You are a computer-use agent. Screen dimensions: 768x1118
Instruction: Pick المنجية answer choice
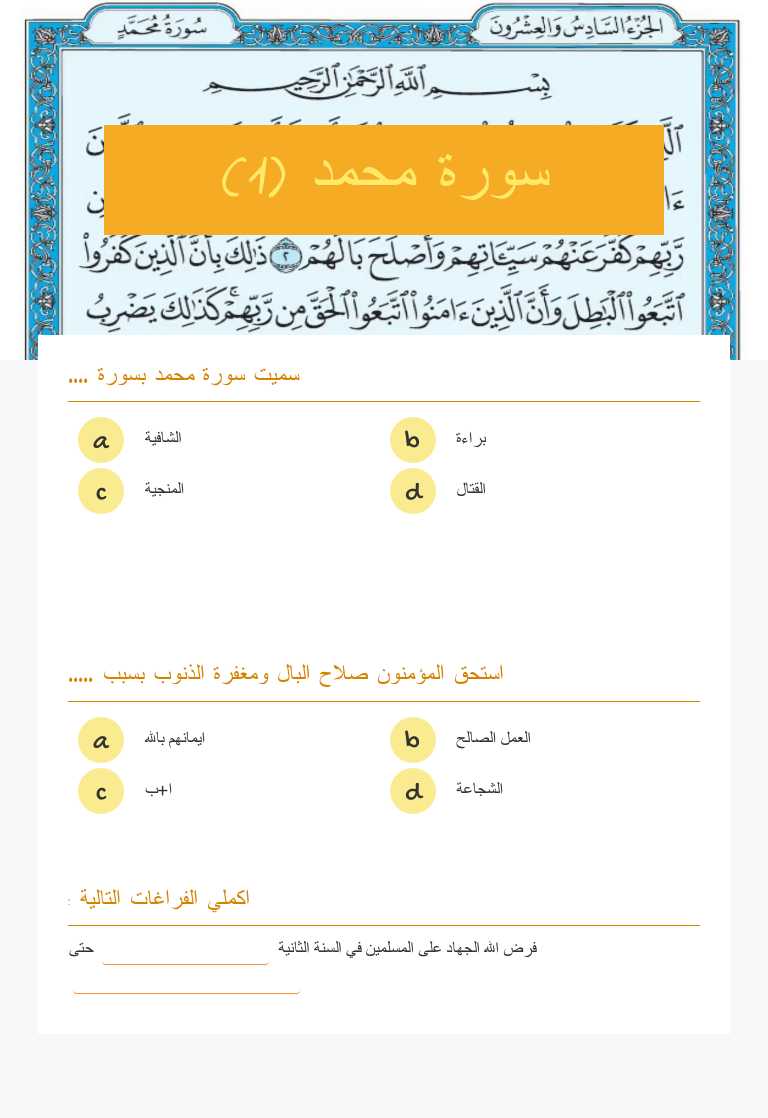pos(164,489)
